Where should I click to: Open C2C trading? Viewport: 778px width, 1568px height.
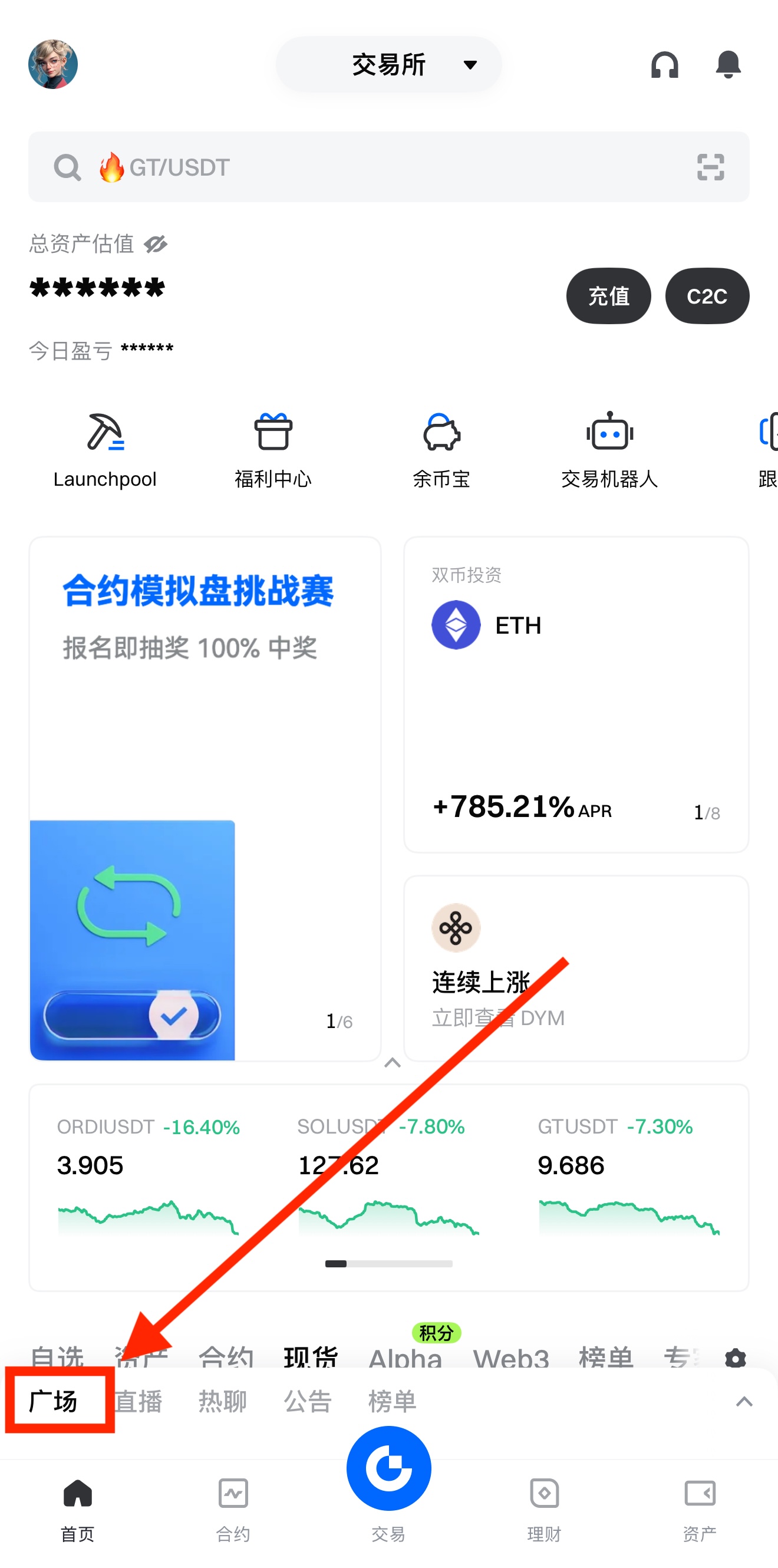(707, 297)
